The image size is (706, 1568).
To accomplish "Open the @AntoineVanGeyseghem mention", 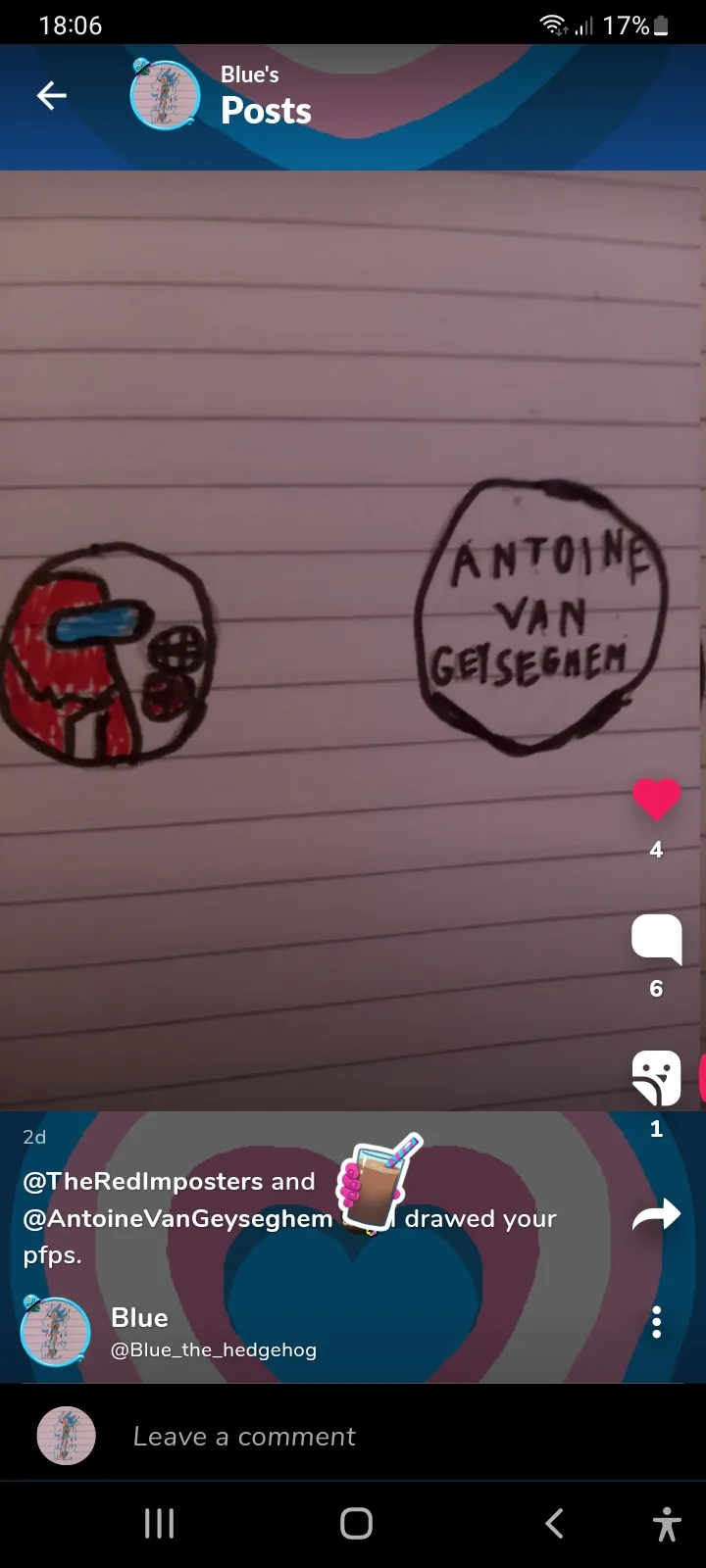I will (x=178, y=1218).
